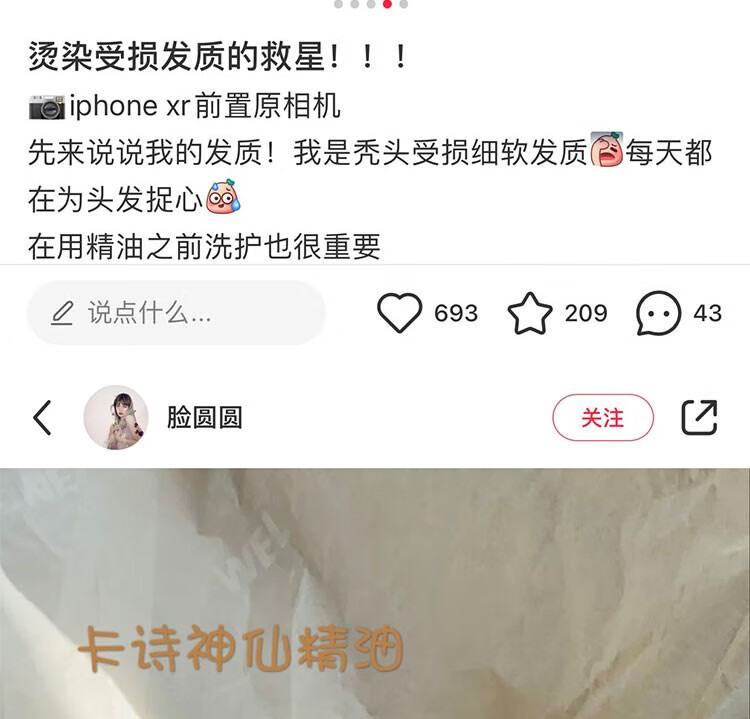Tap the image page indicator dots
Viewport: 750px width, 719px height.
[x=371, y=4]
